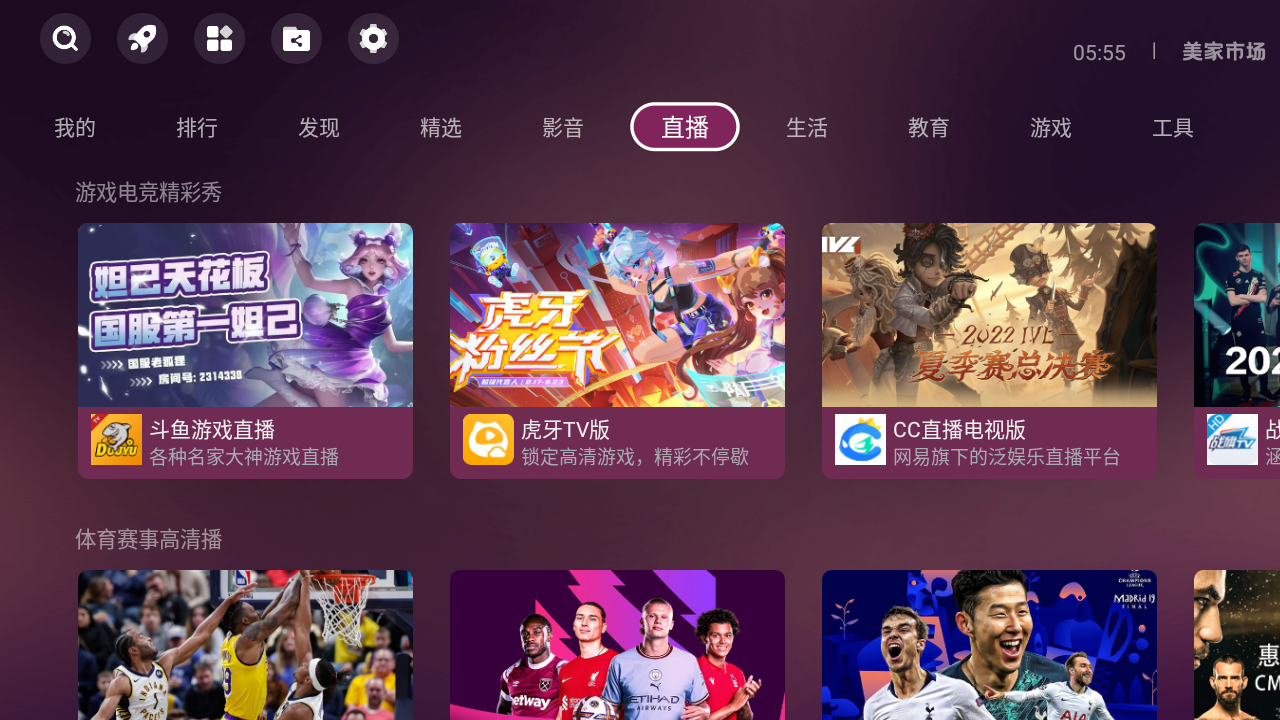Tap the rocket boost icon

[142, 39]
